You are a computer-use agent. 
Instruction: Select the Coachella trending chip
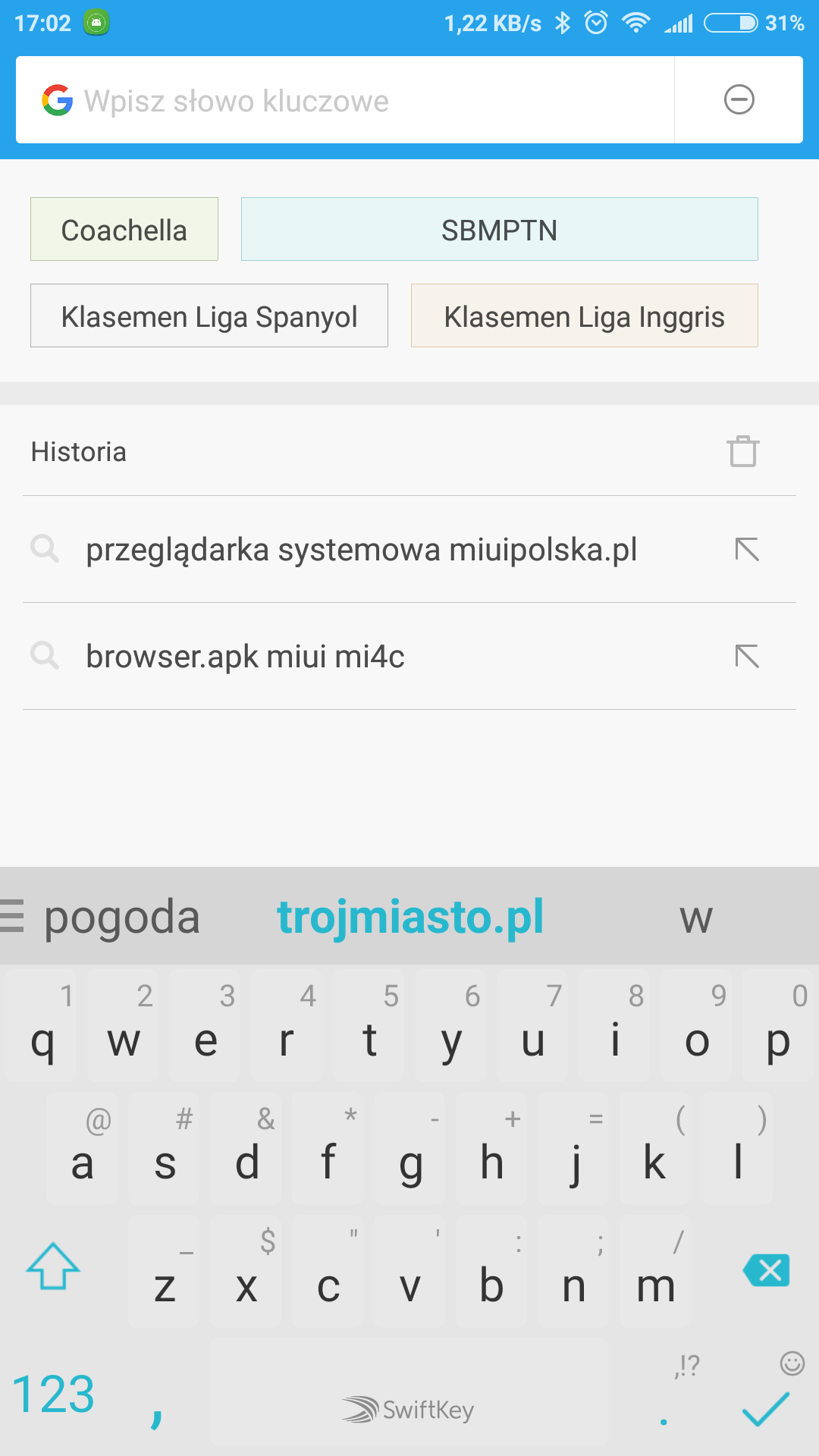124,230
